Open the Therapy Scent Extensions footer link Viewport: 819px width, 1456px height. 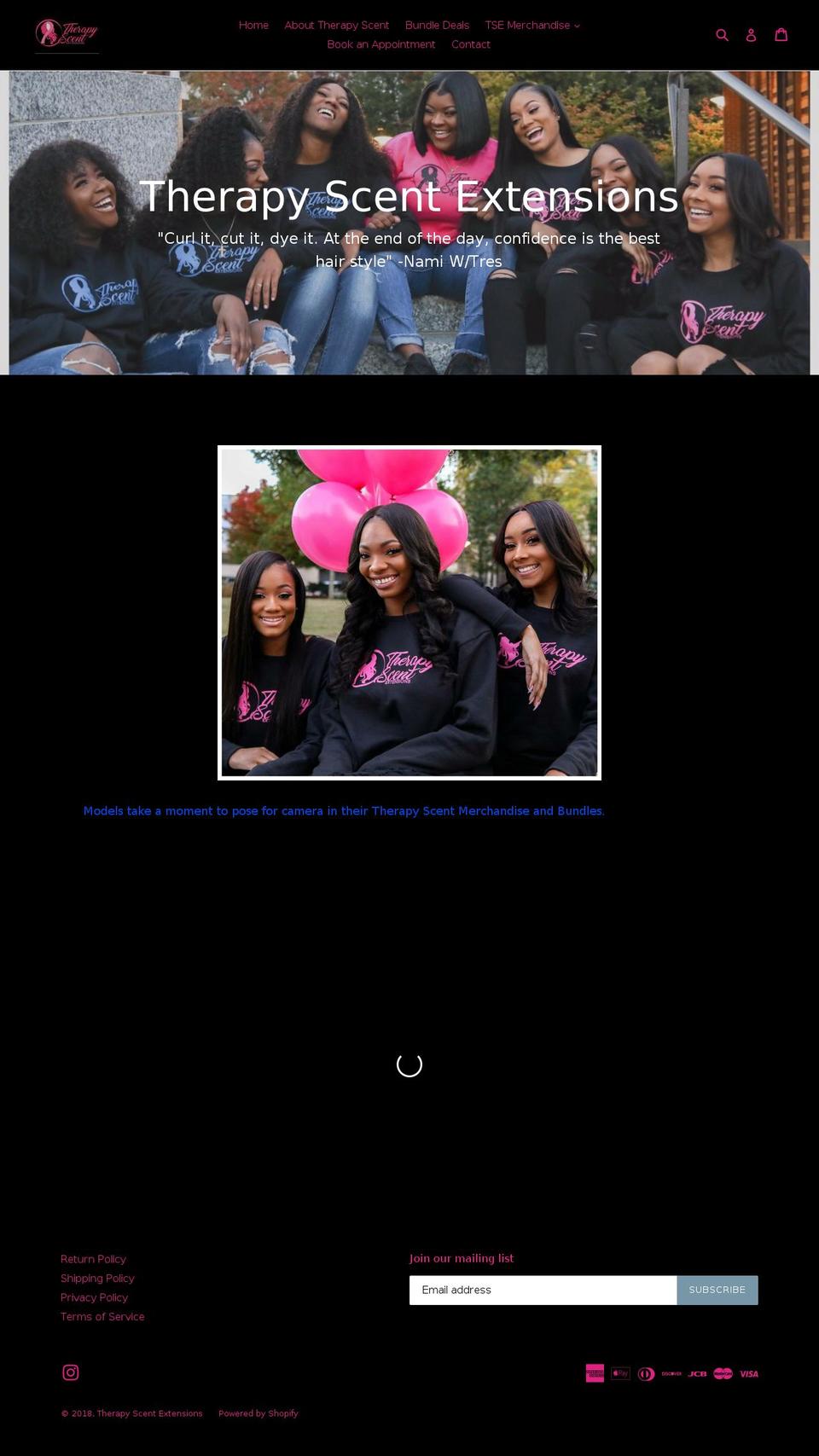point(149,1413)
